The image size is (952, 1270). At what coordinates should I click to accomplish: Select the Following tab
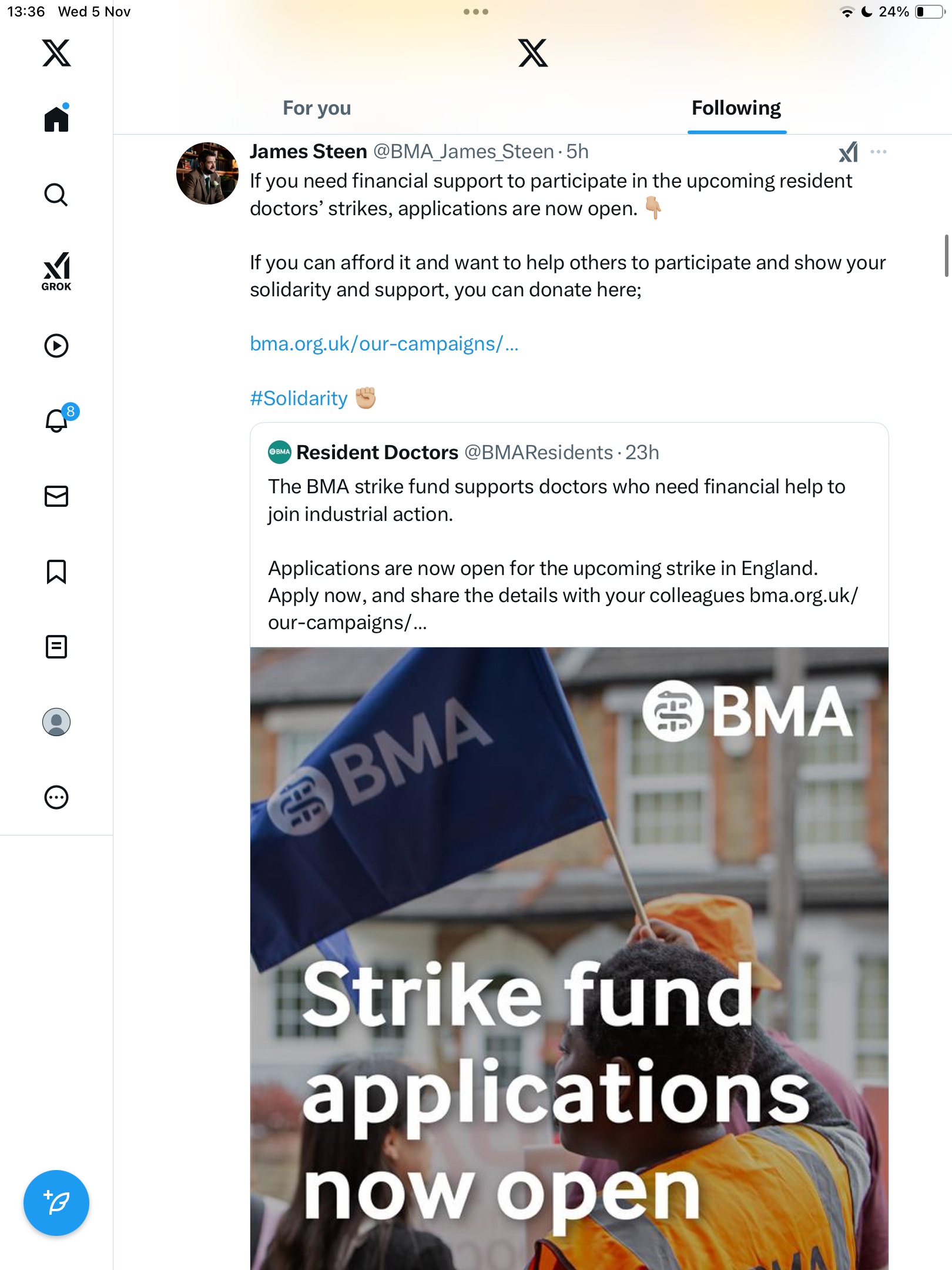pos(736,108)
